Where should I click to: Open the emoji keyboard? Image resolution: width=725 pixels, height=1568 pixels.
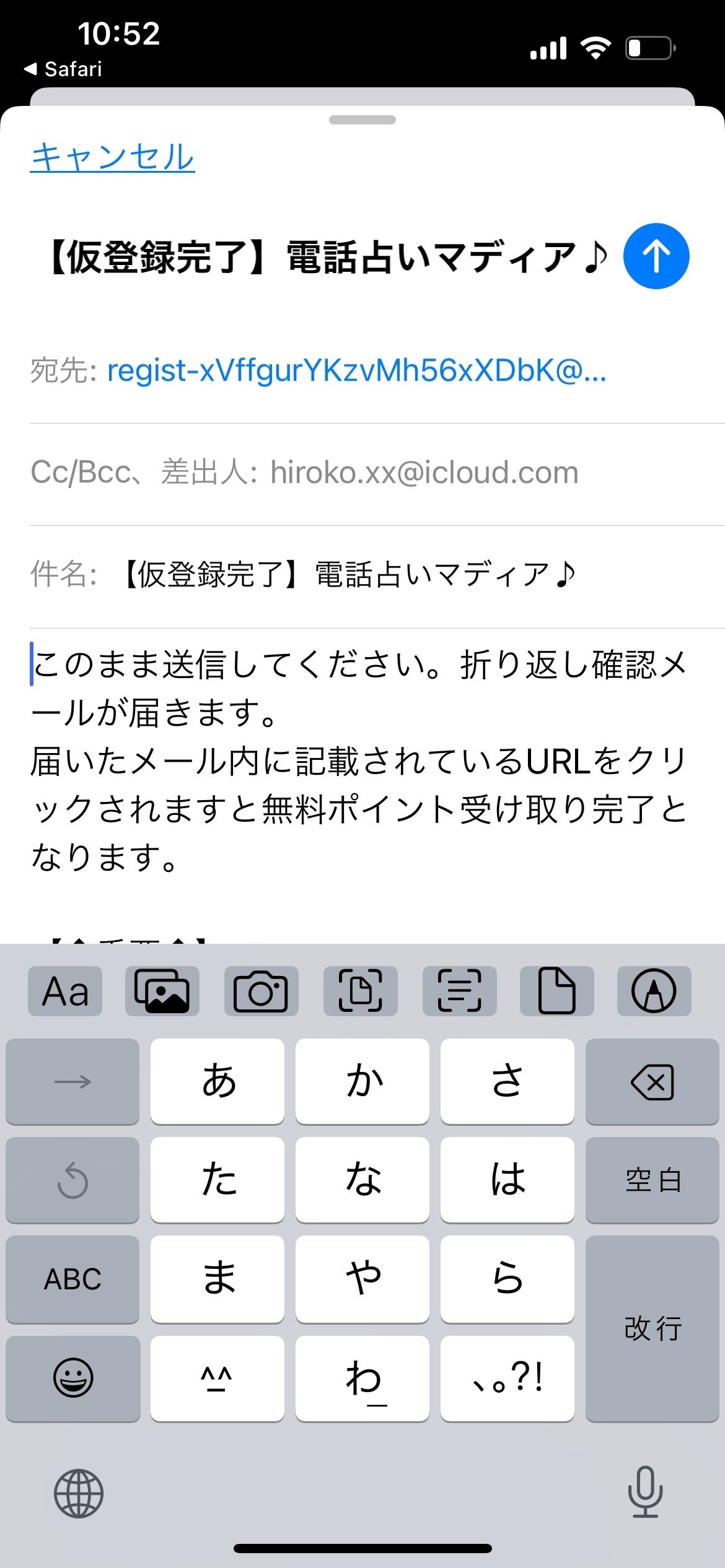pos(72,1379)
